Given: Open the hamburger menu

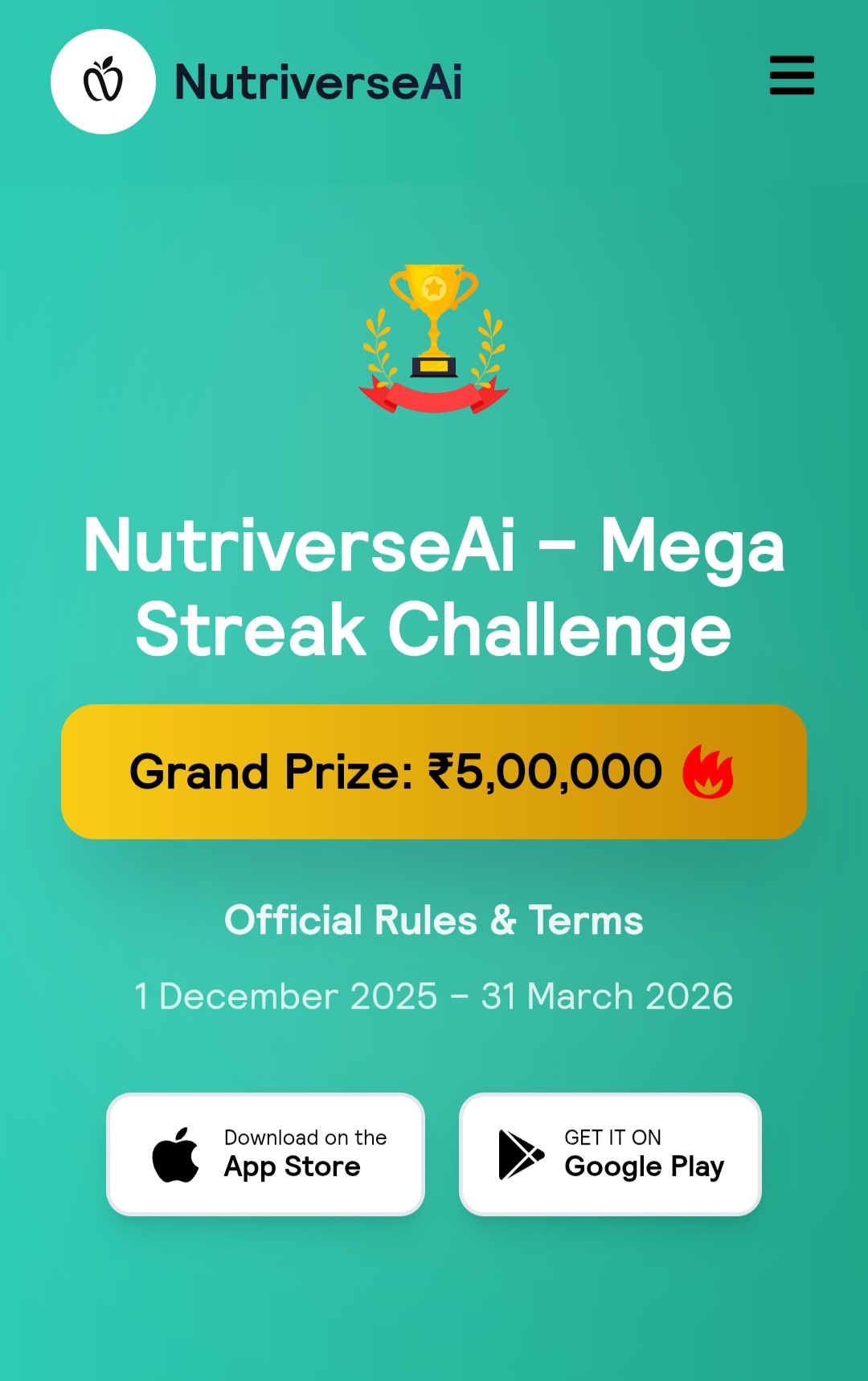Looking at the screenshot, I should coord(792,76).
